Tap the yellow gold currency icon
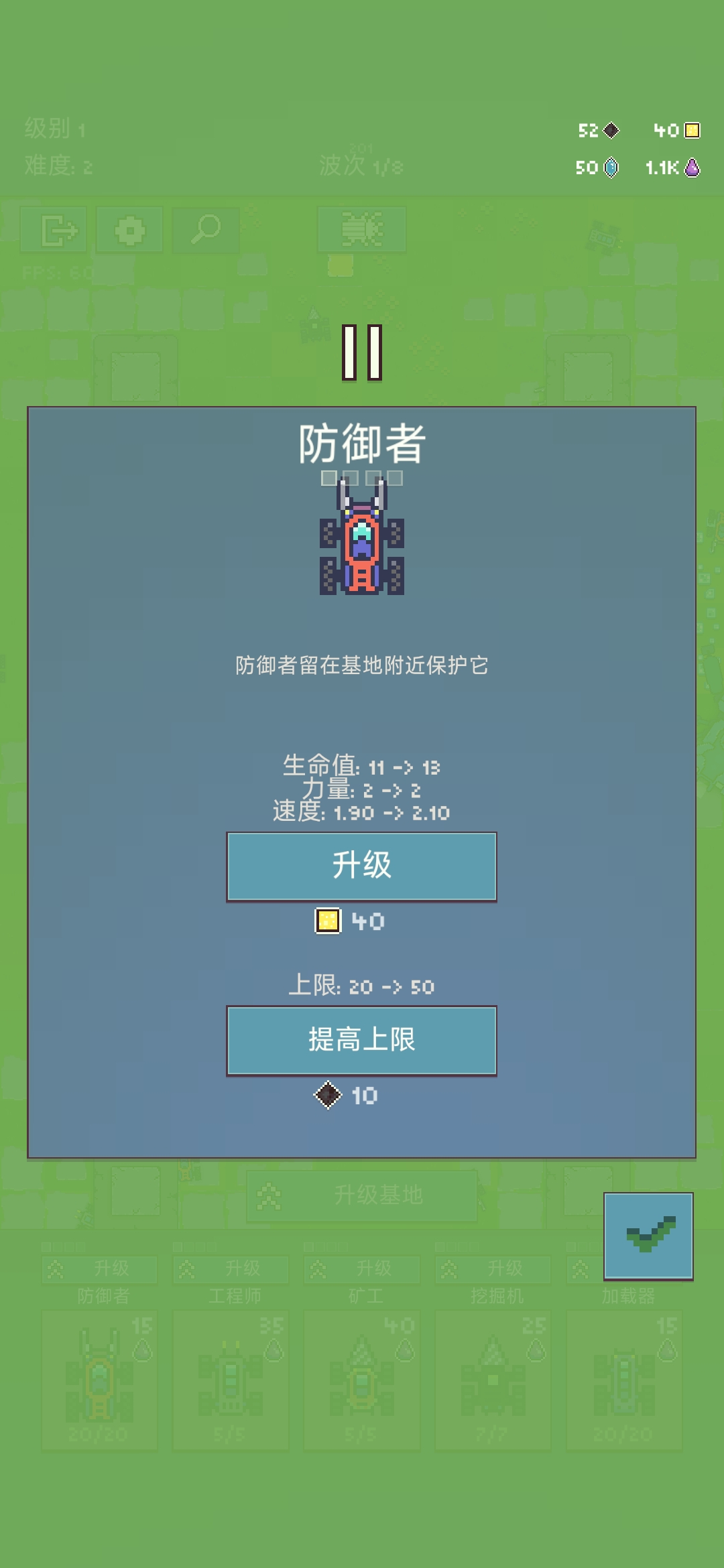 (690, 131)
